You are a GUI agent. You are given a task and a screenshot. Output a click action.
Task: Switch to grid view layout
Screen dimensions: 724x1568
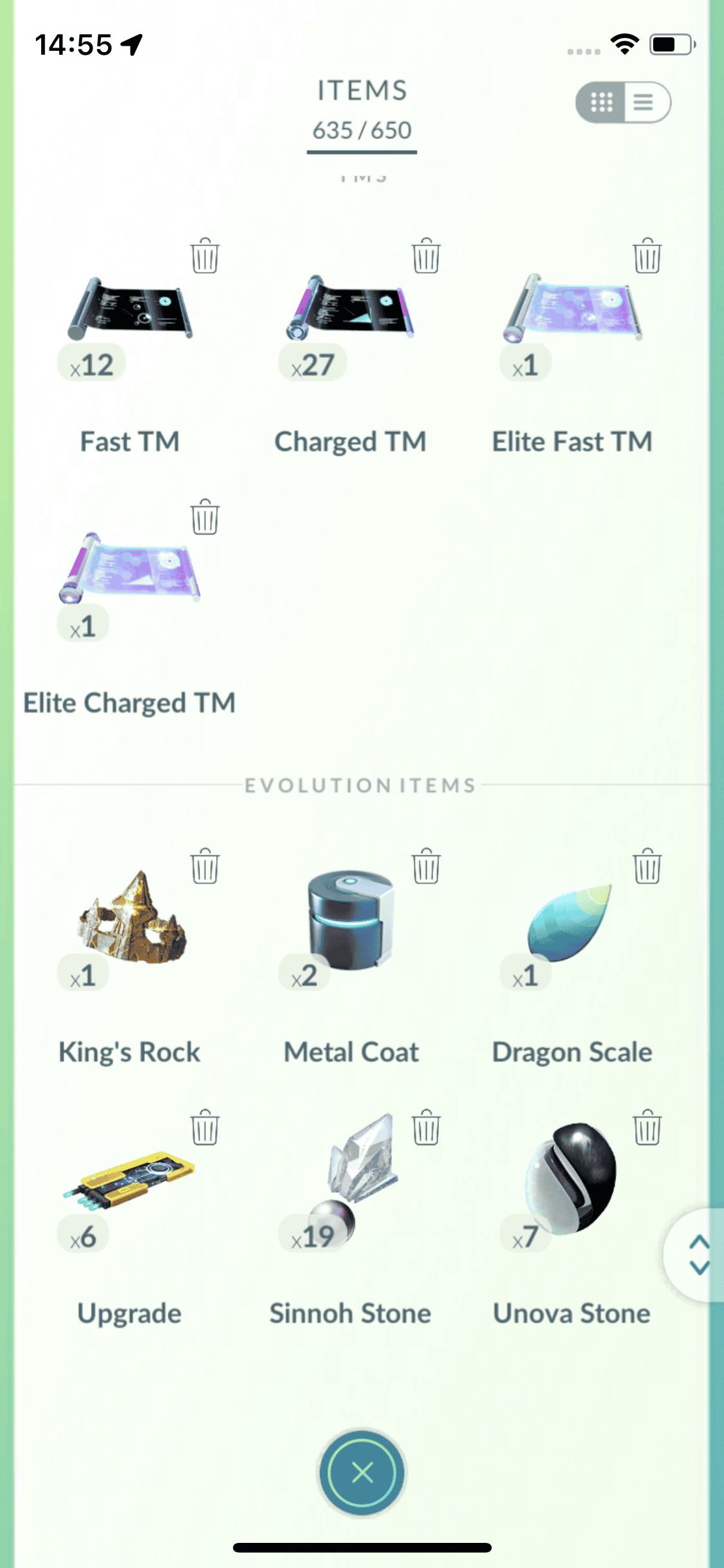click(x=602, y=102)
